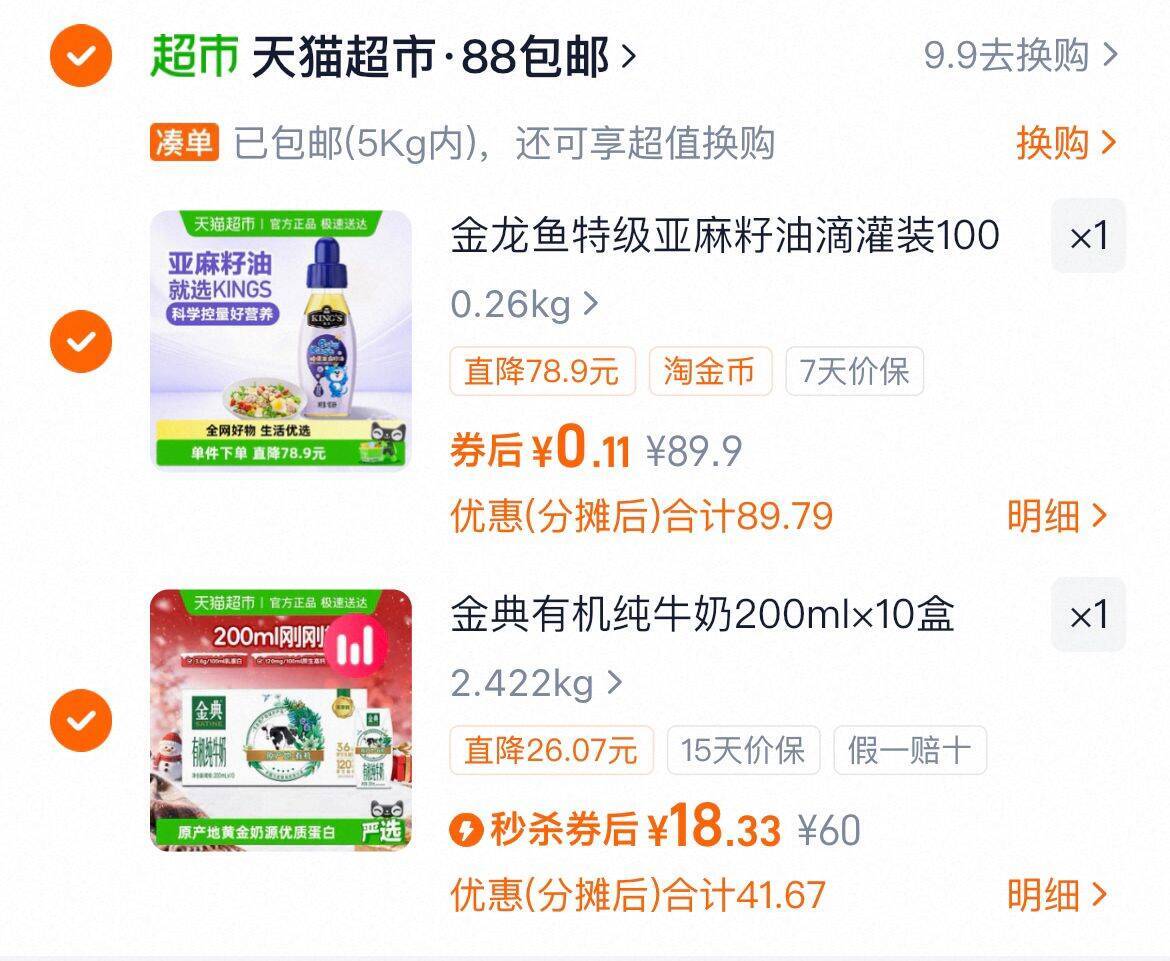
Task: Adjust the quantity ×1 for 金典有机纯牛奶
Action: (1088, 615)
